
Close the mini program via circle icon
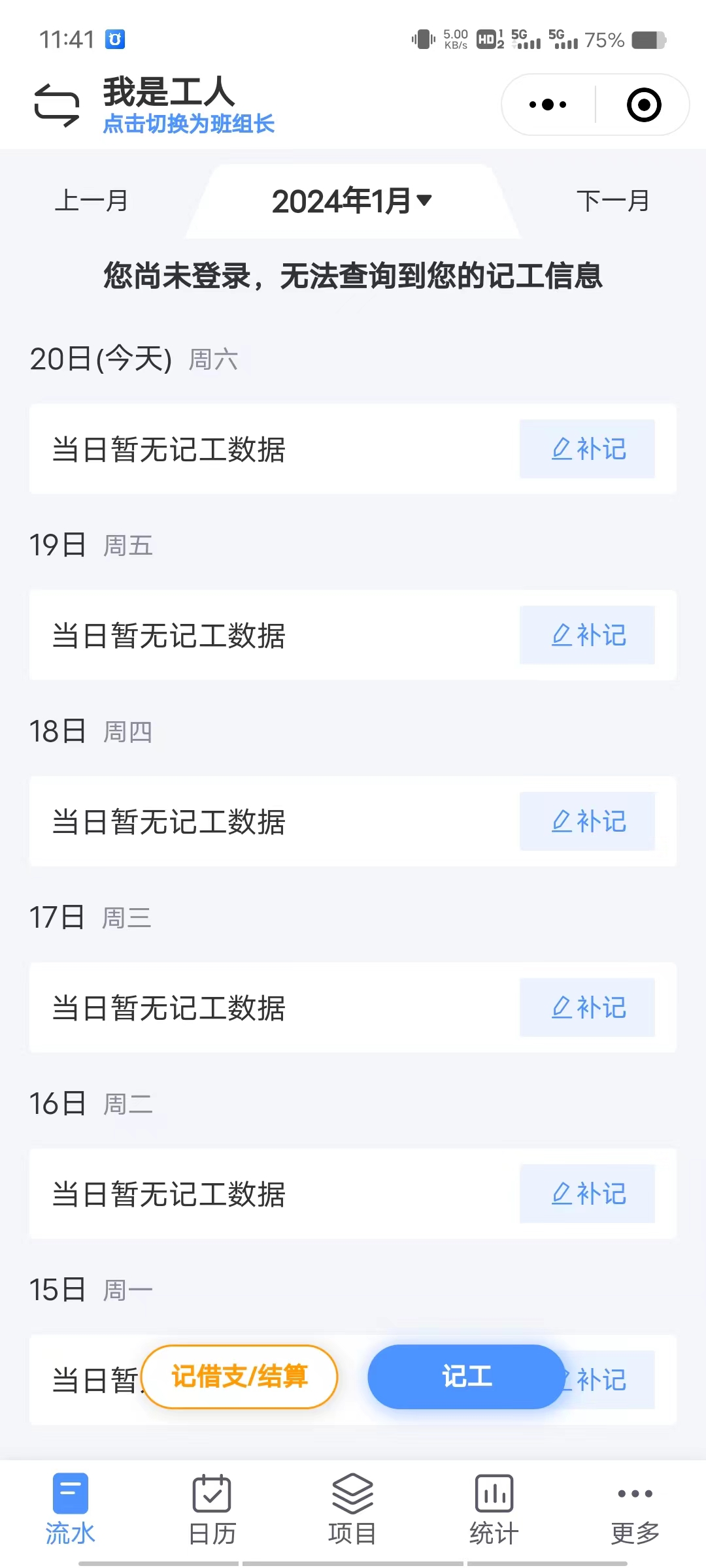[x=644, y=105]
